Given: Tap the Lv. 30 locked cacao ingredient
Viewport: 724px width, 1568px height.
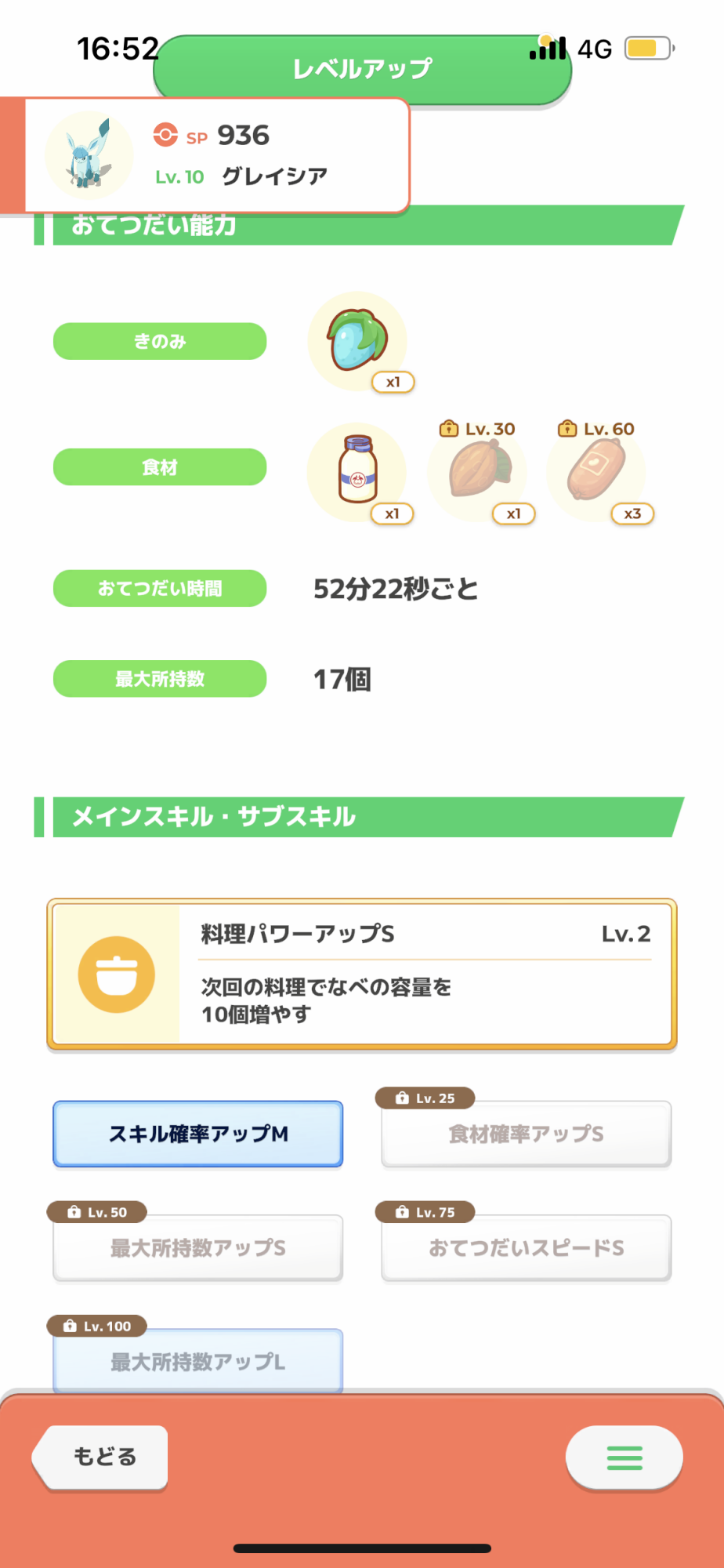Looking at the screenshot, I should click(x=478, y=470).
